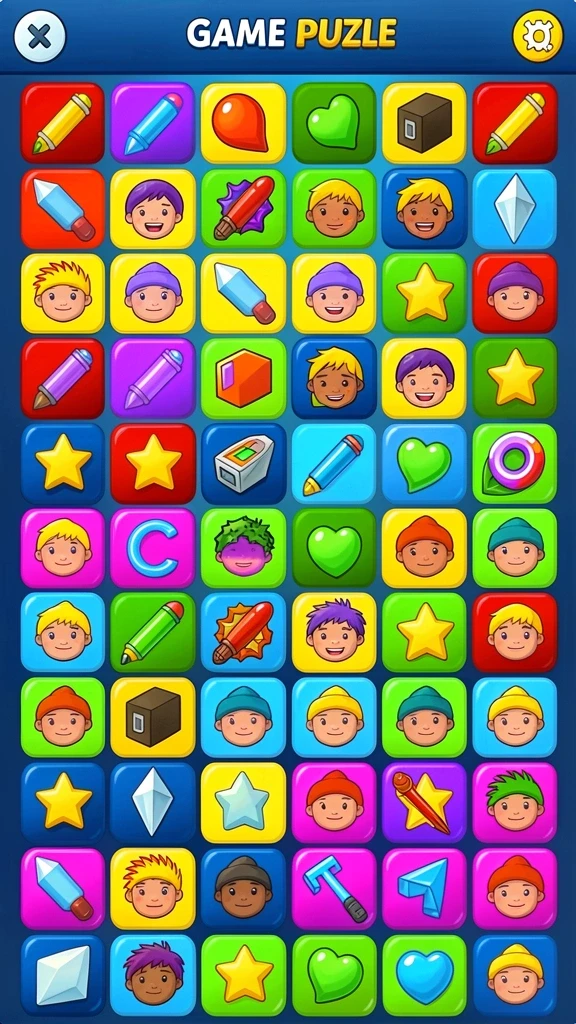
Task: Pick the white diamond on light blue tile
Action: [515, 208]
